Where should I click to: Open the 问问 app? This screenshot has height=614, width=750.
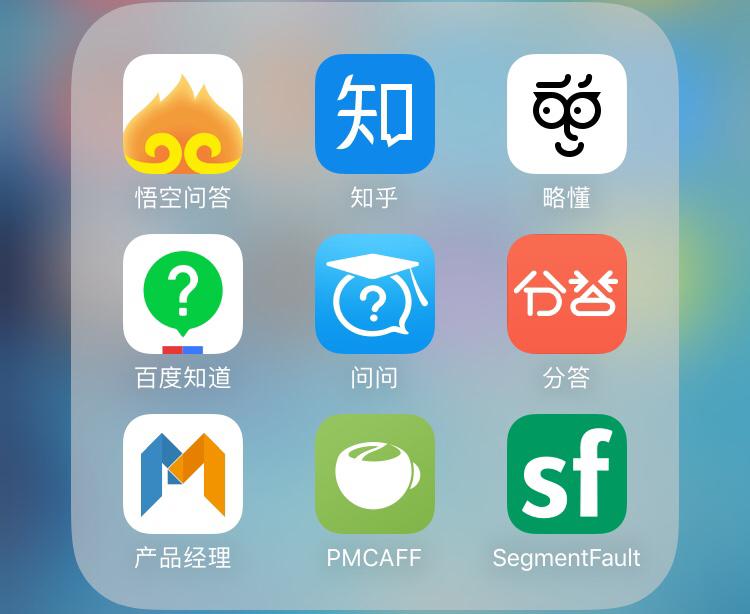click(x=375, y=294)
